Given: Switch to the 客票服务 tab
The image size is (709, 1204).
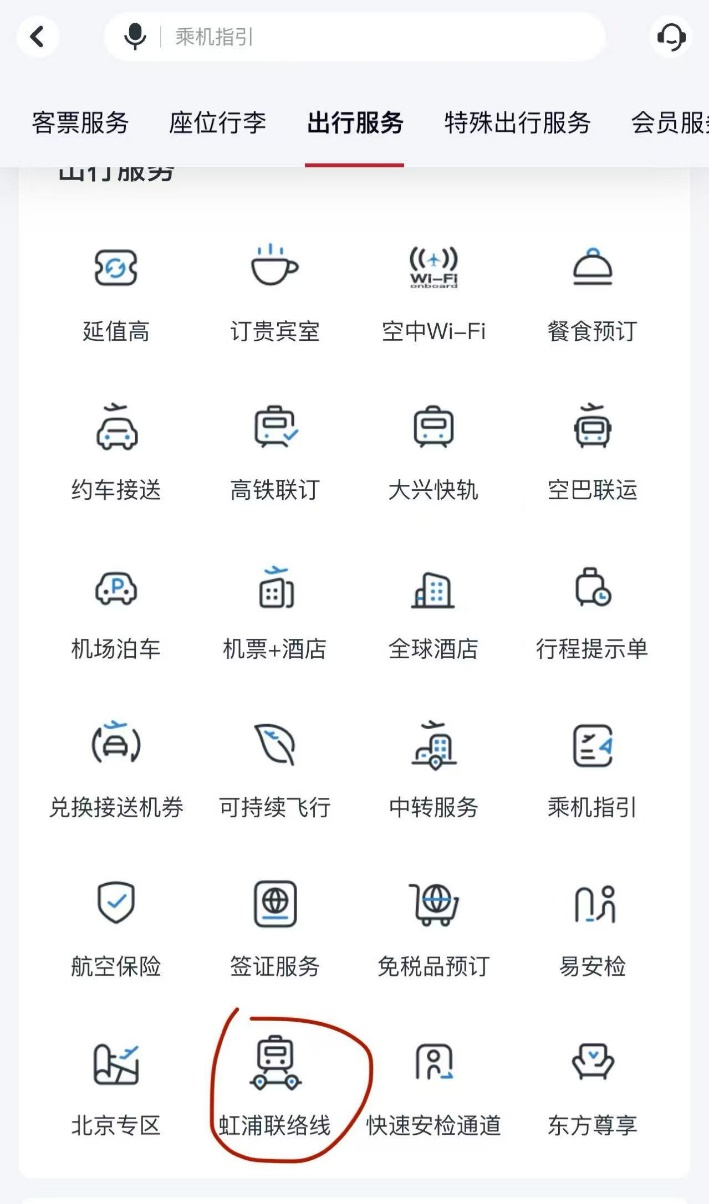Looking at the screenshot, I should pyautogui.click(x=81, y=123).
